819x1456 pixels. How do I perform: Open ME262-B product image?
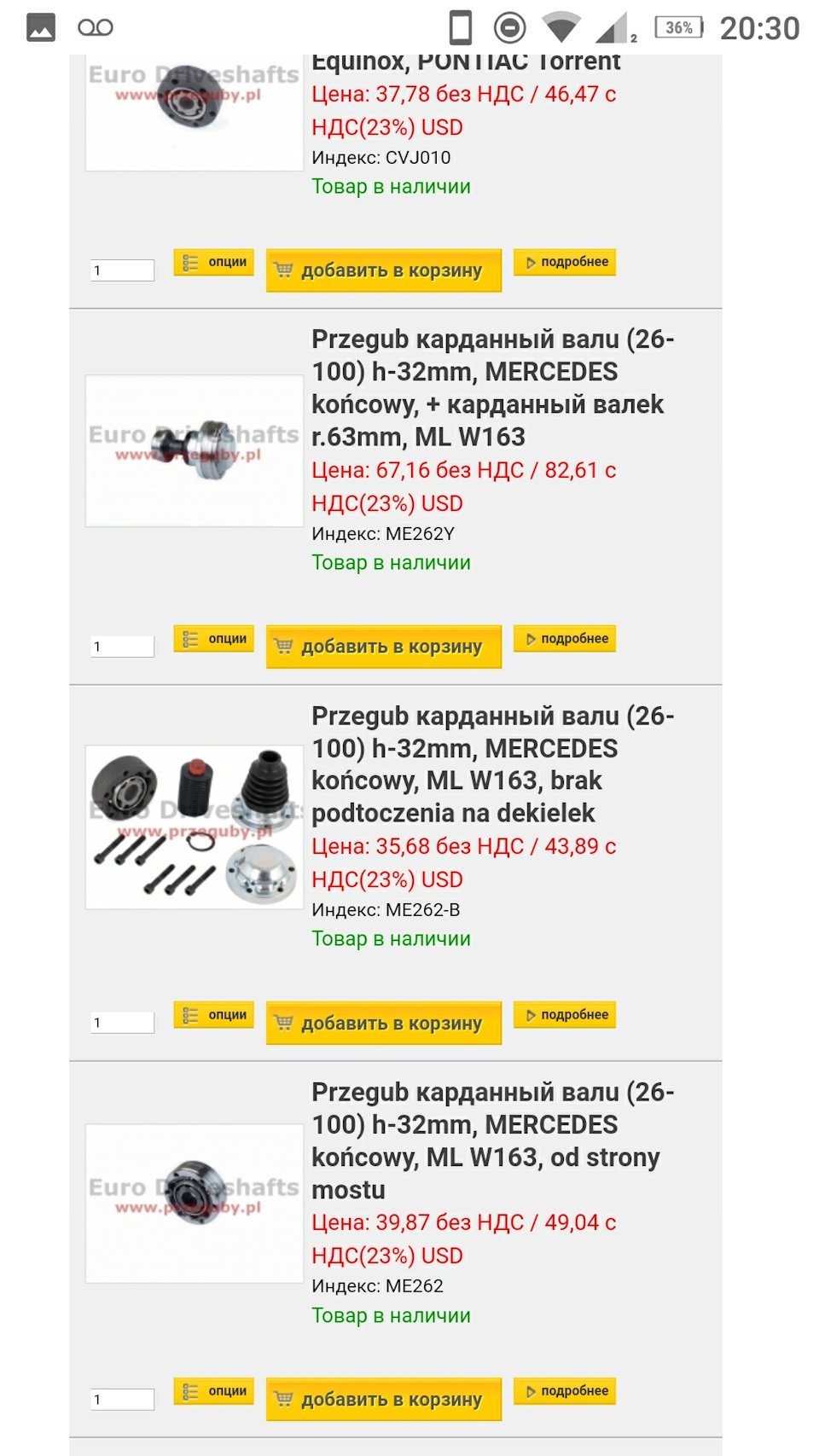tap(195, 827)
